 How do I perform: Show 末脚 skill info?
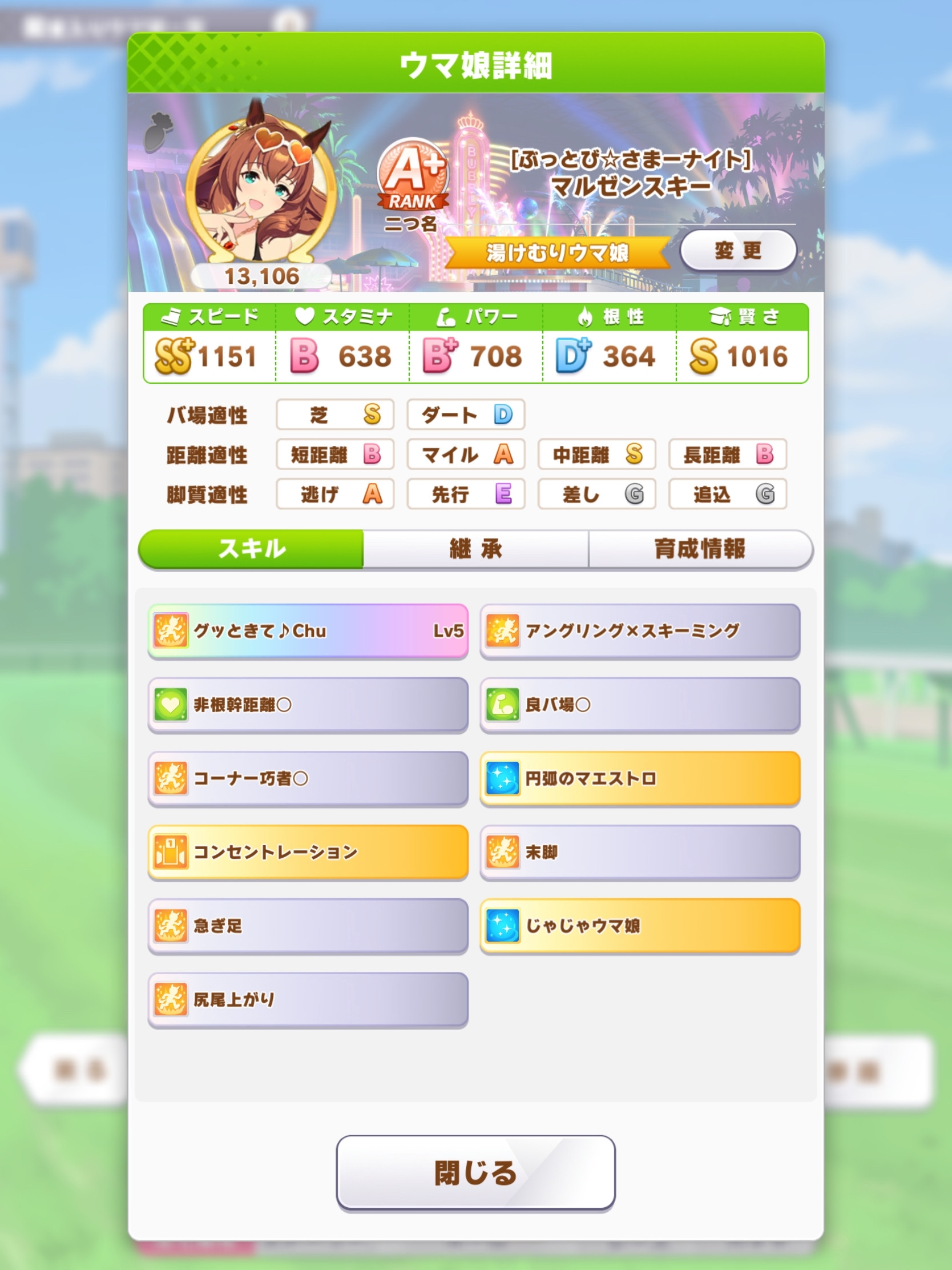coord(640,852)
